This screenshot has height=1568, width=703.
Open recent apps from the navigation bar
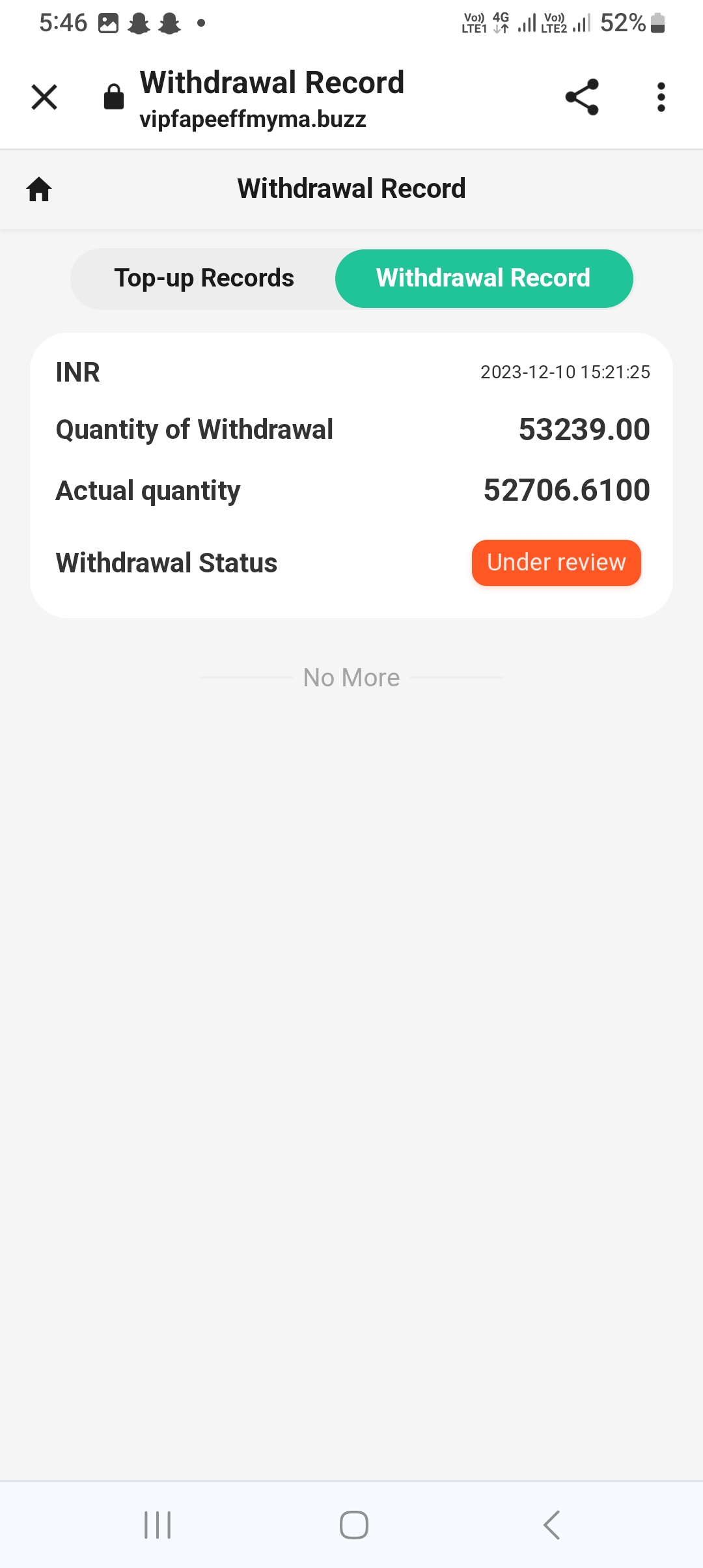158,1524
